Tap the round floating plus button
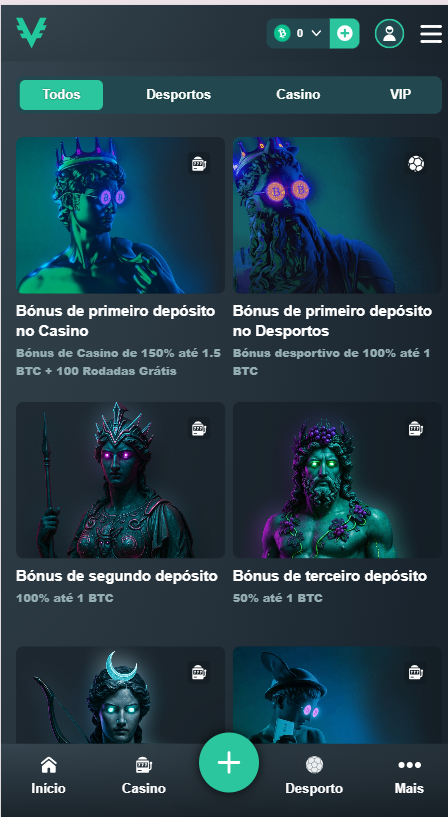The width and height of the screenshot is (448, 817). (x=229, y=762)
